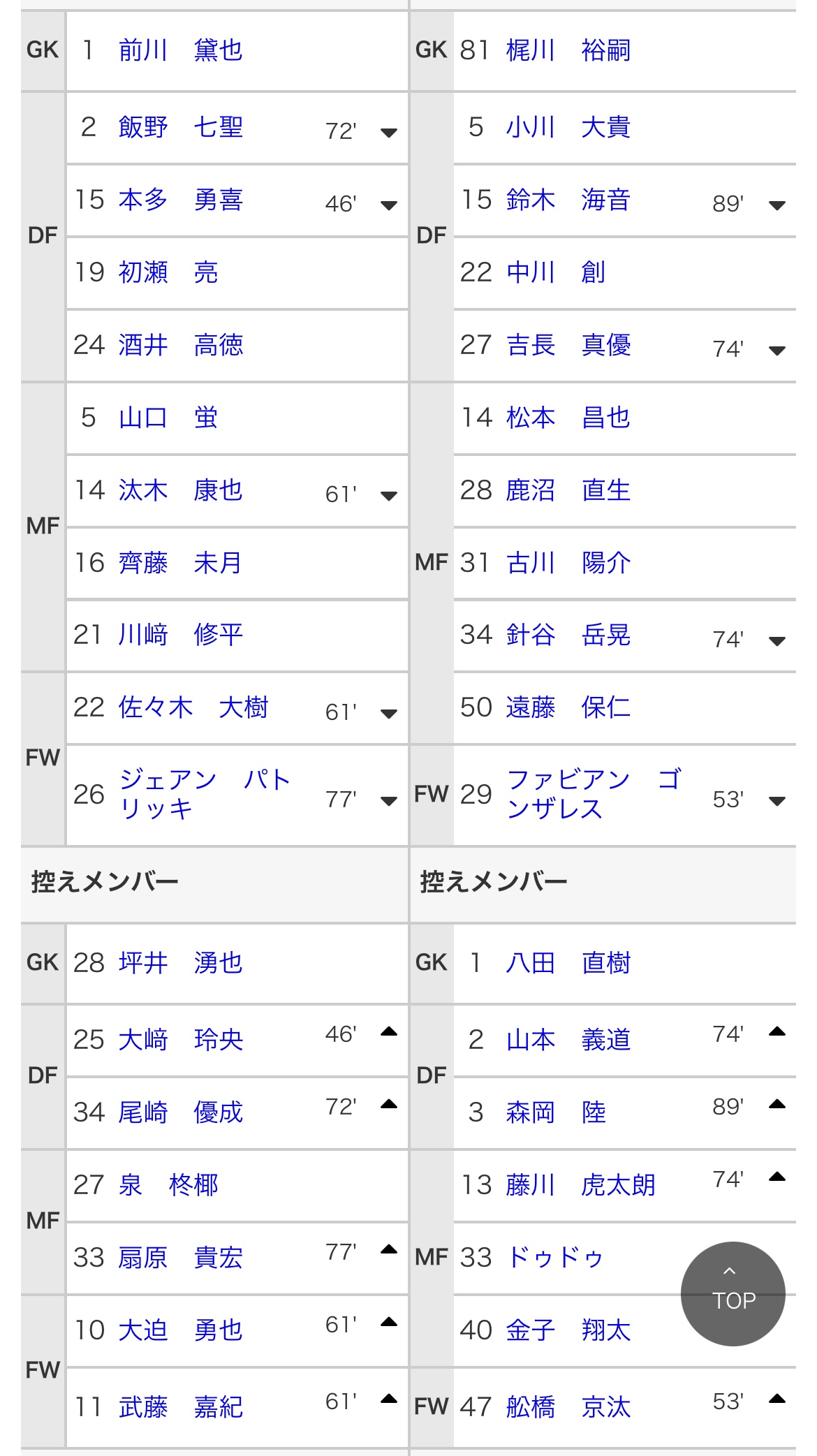Tap the TOP scroll-to-top button
The height and width of the screenshot is (1456, 817).
pos(733,1293)
